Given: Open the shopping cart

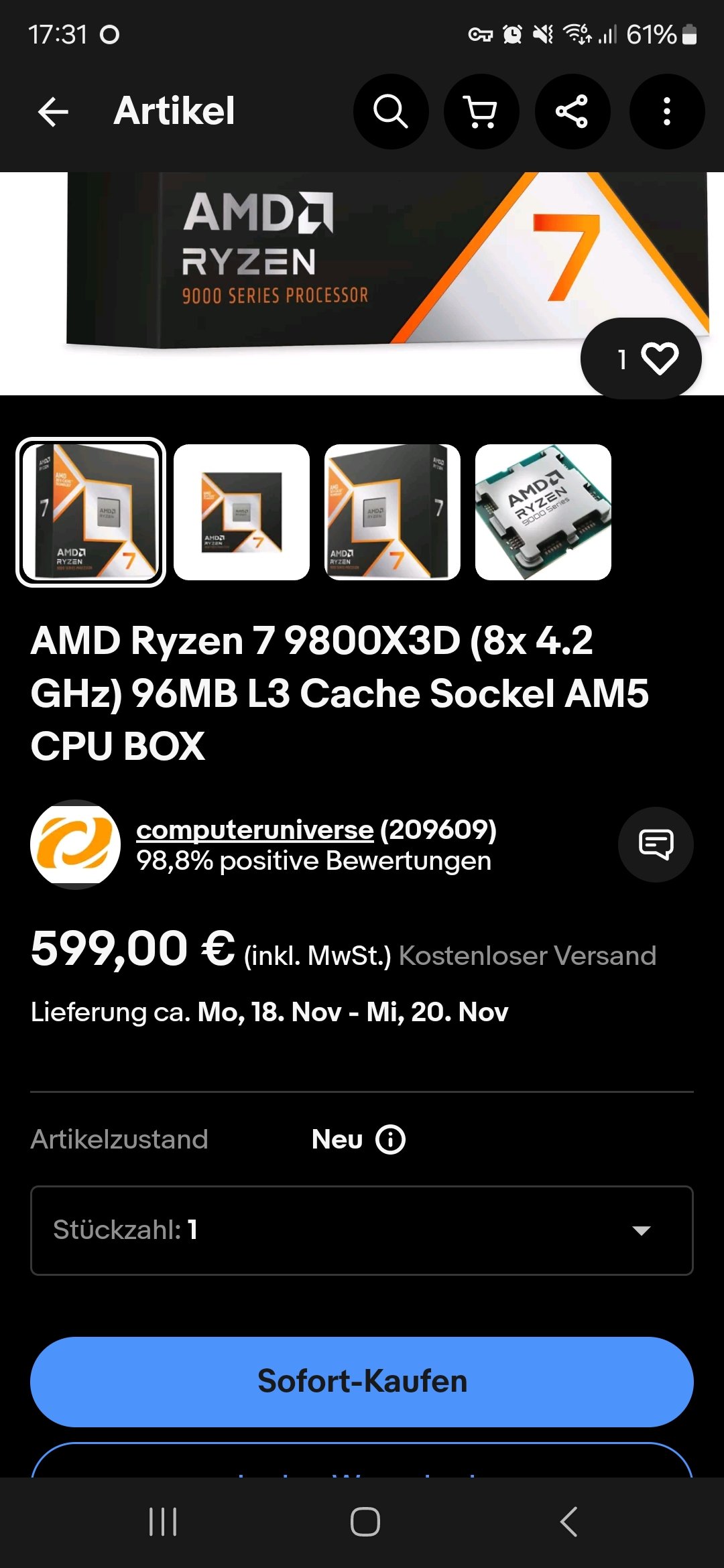Looking at the screenshot, I should (481, 111).
